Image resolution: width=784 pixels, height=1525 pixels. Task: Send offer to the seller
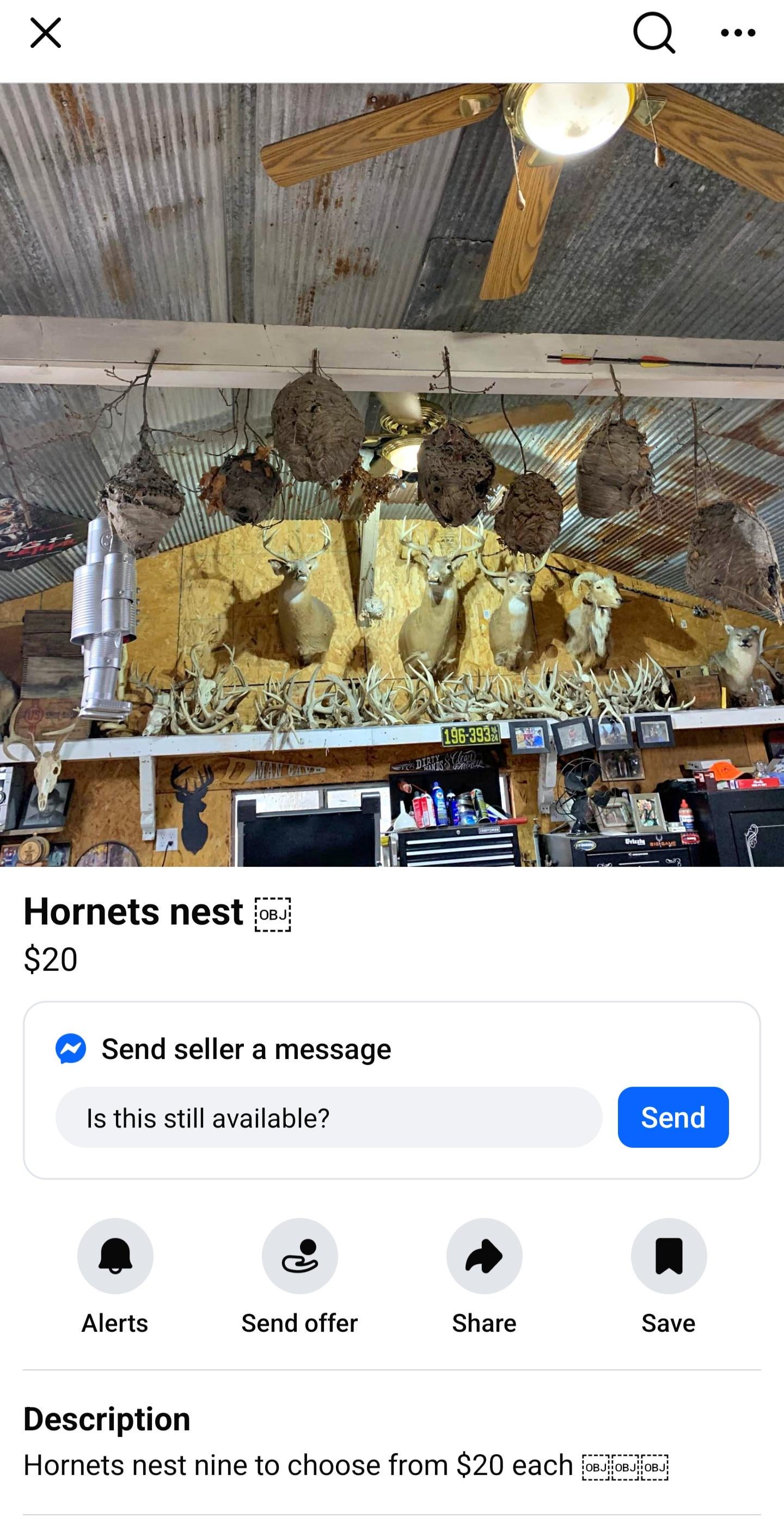[x=299, y=1256]
